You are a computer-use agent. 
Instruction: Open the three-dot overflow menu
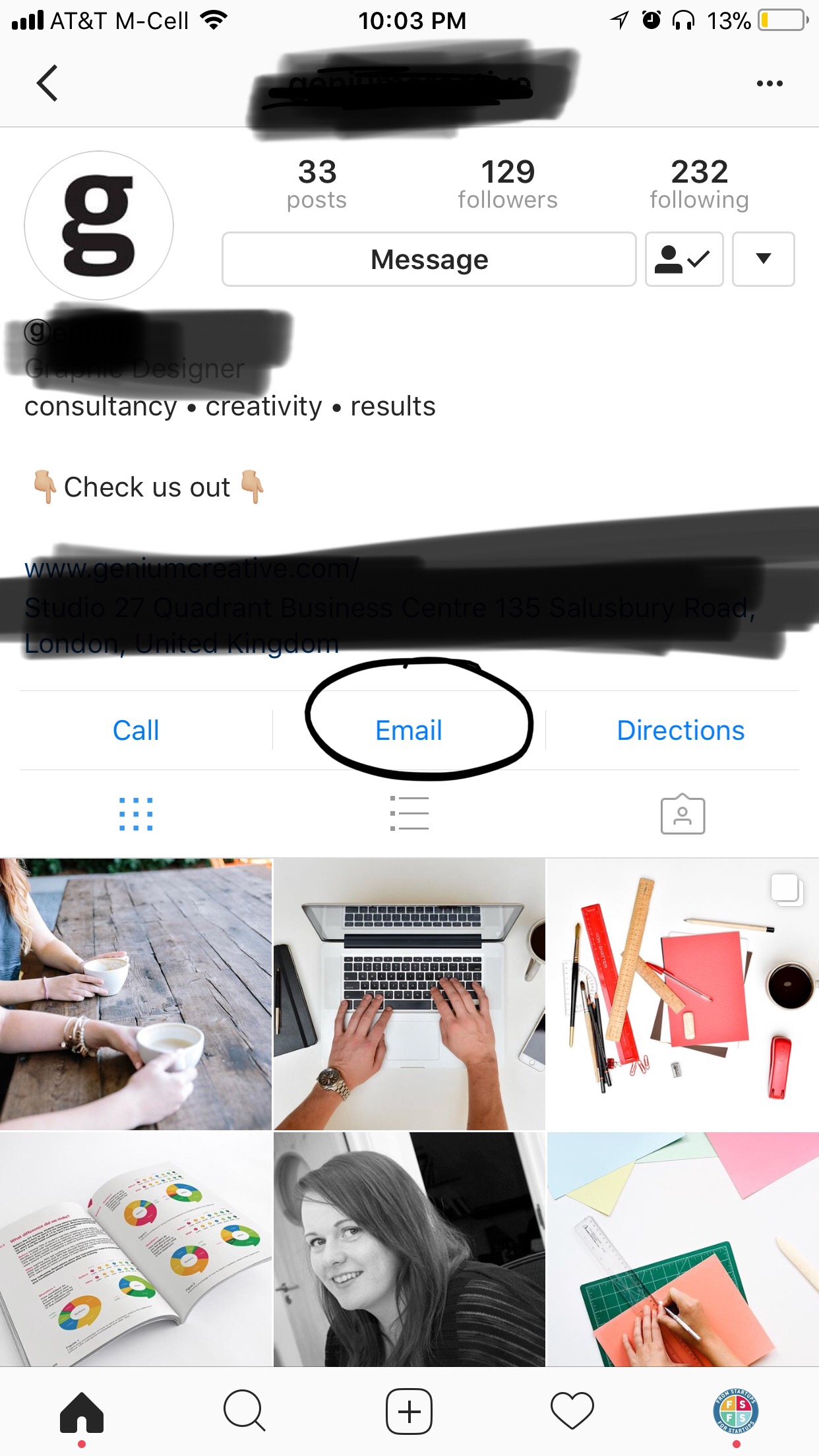pos(769,84)
